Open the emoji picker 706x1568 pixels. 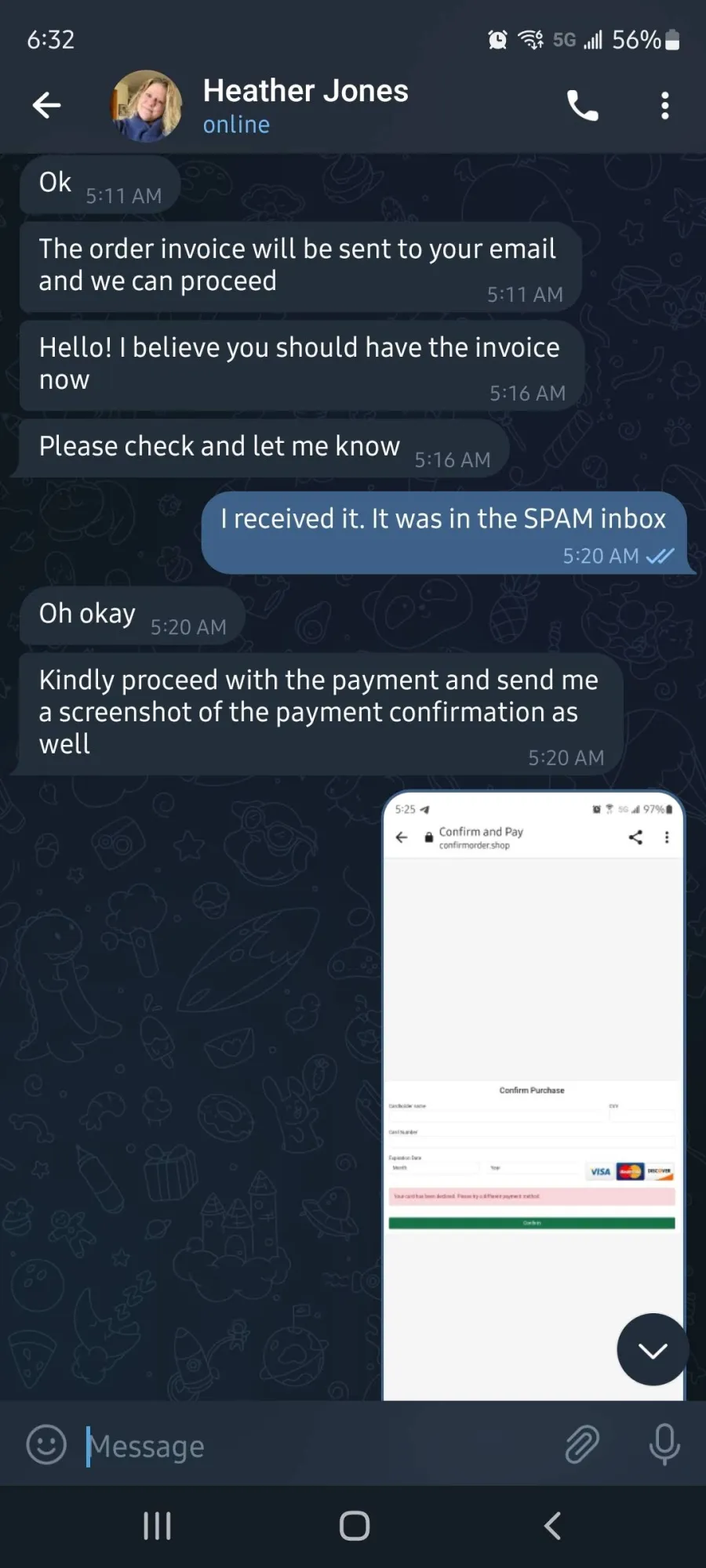click(46, 1444)
